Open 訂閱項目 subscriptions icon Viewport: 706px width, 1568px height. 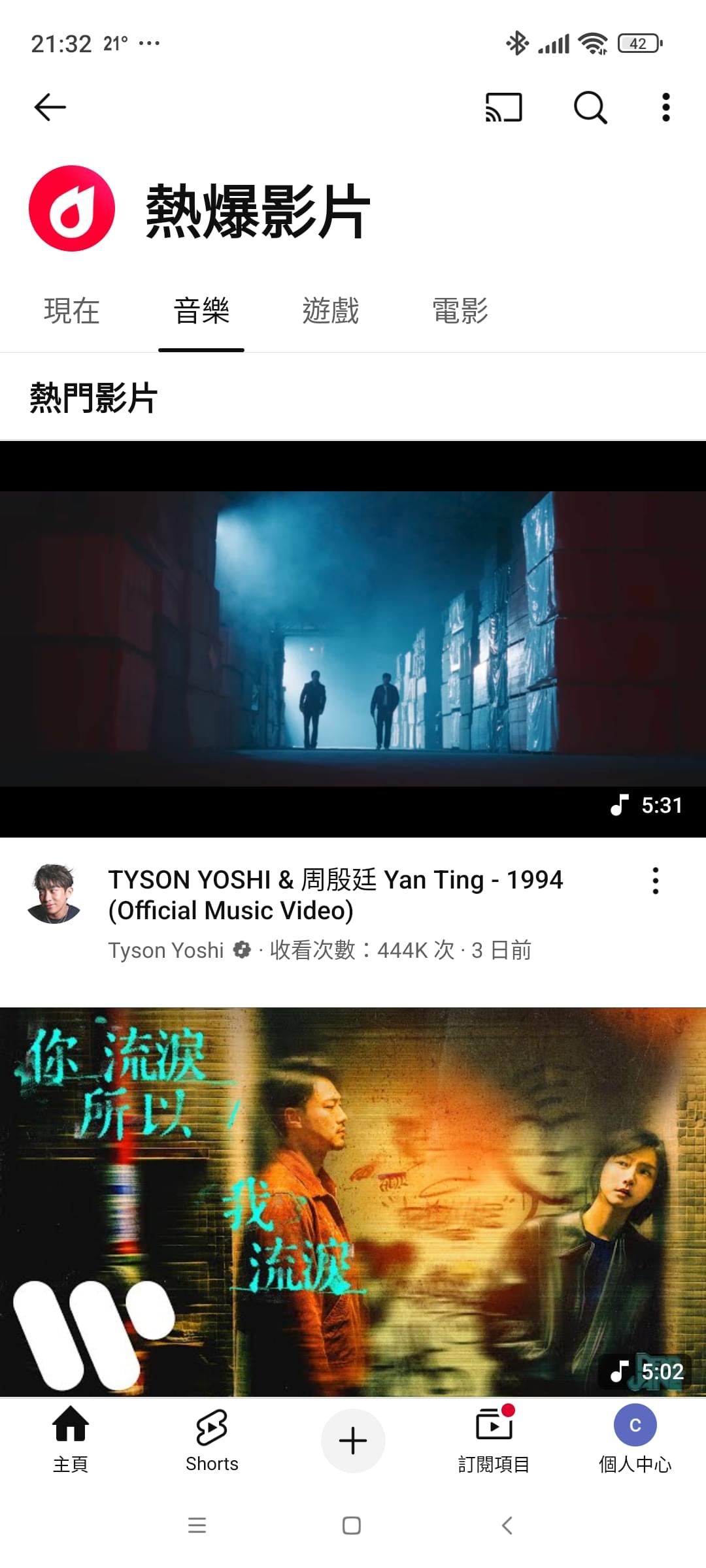494,1437
